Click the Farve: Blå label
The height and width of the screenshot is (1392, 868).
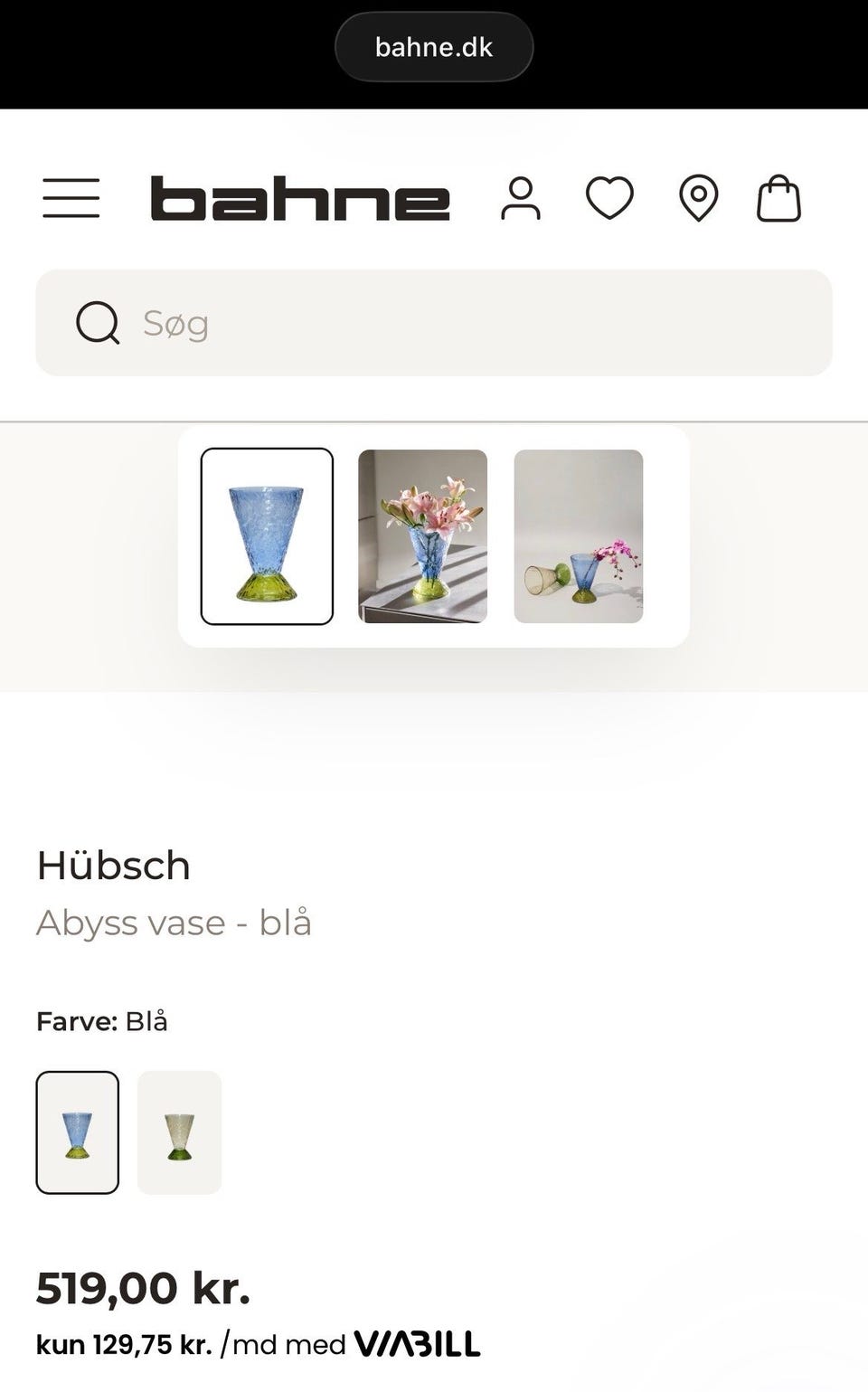(x=99, y=1021)
